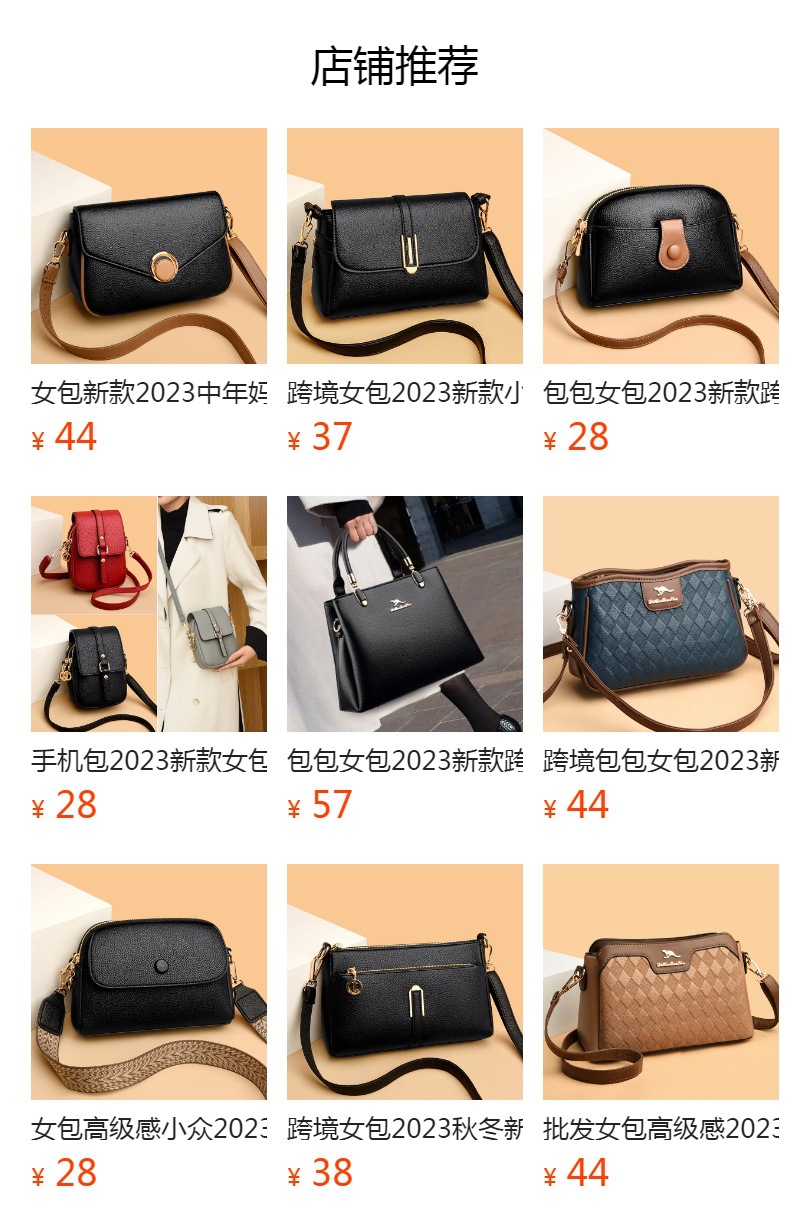Select the 手机包2023新款女包 phone bag
The height and width of the screenshot is (1232, 790).
[148, 614]
